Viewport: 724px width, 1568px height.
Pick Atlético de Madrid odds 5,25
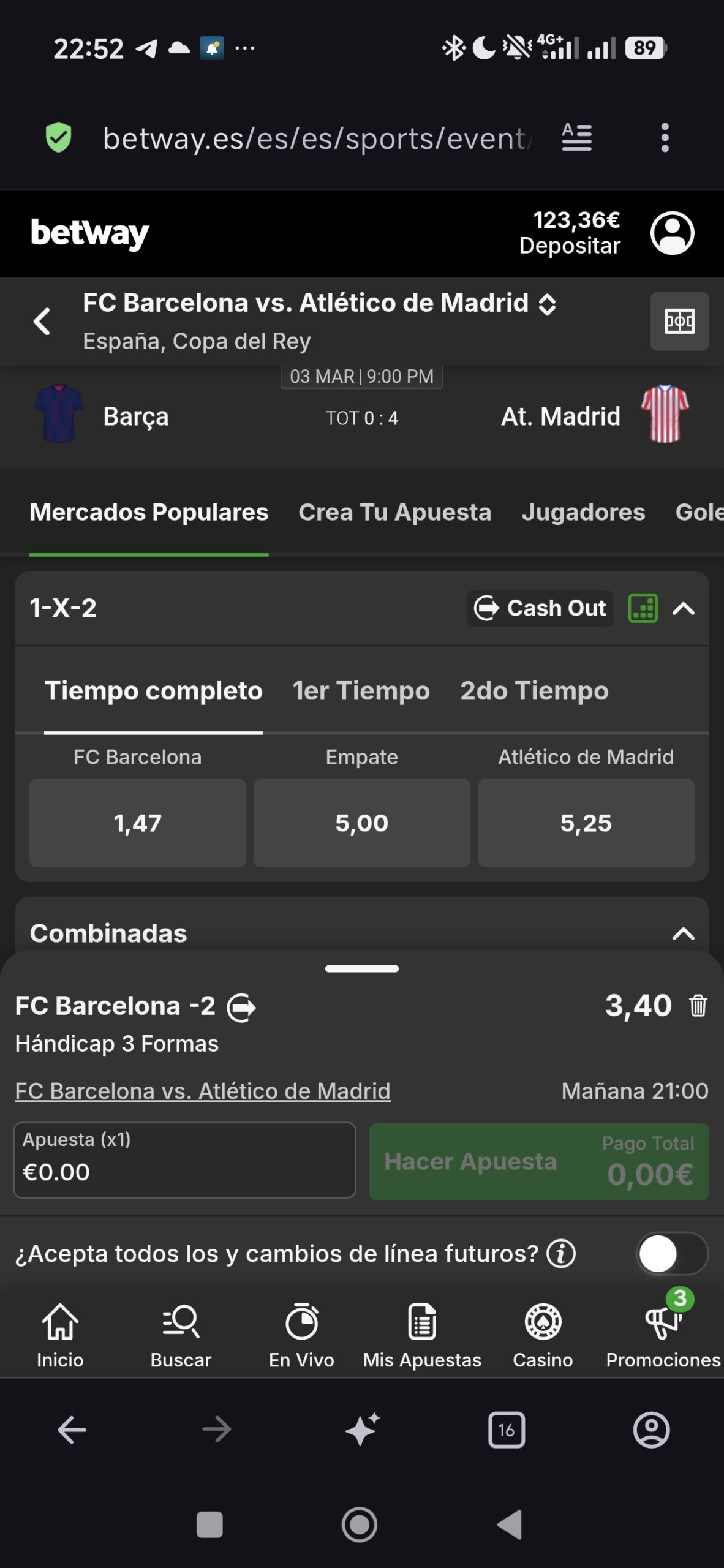[586, 823]
